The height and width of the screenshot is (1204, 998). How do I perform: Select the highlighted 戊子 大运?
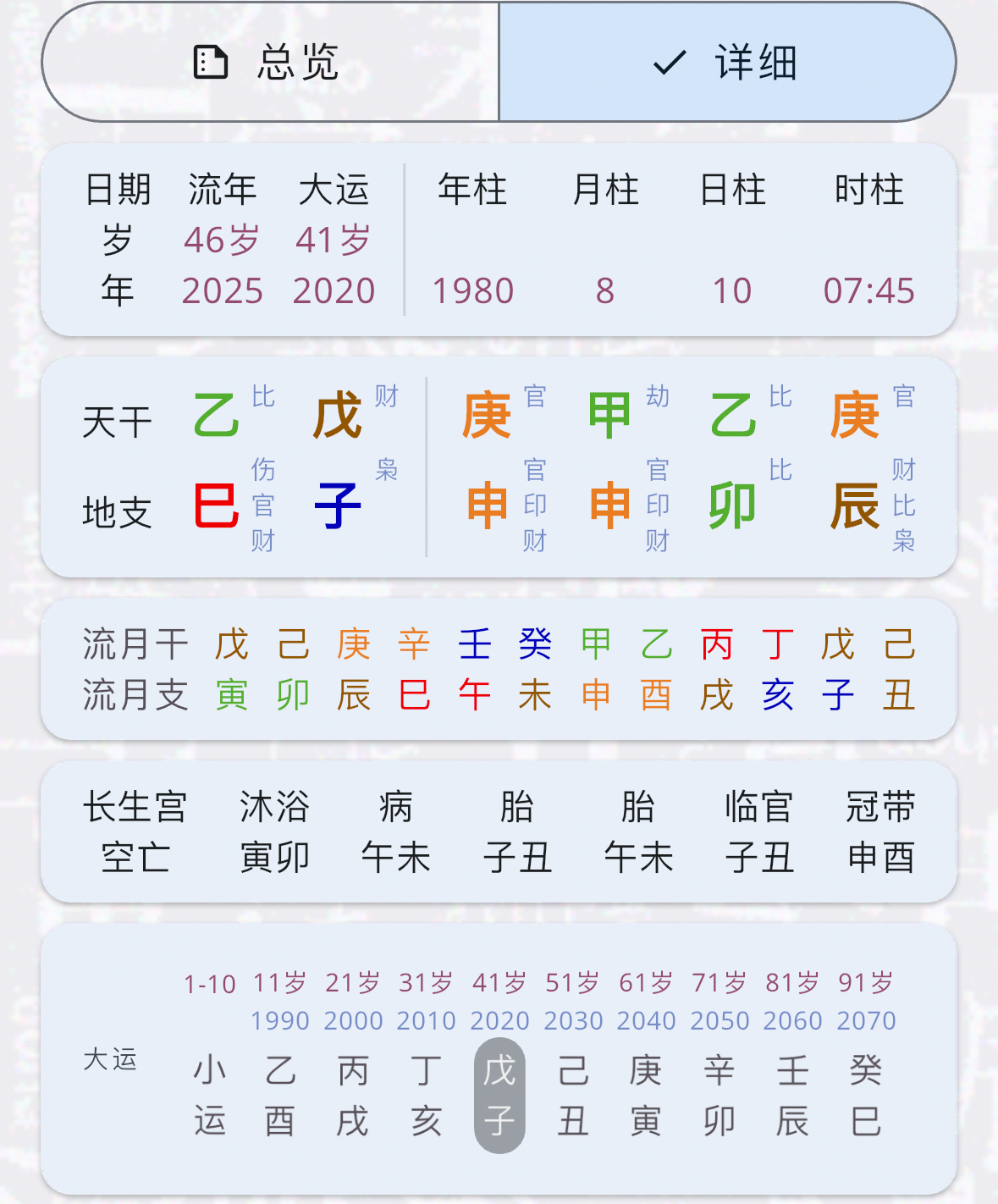tap(499, 1096)
